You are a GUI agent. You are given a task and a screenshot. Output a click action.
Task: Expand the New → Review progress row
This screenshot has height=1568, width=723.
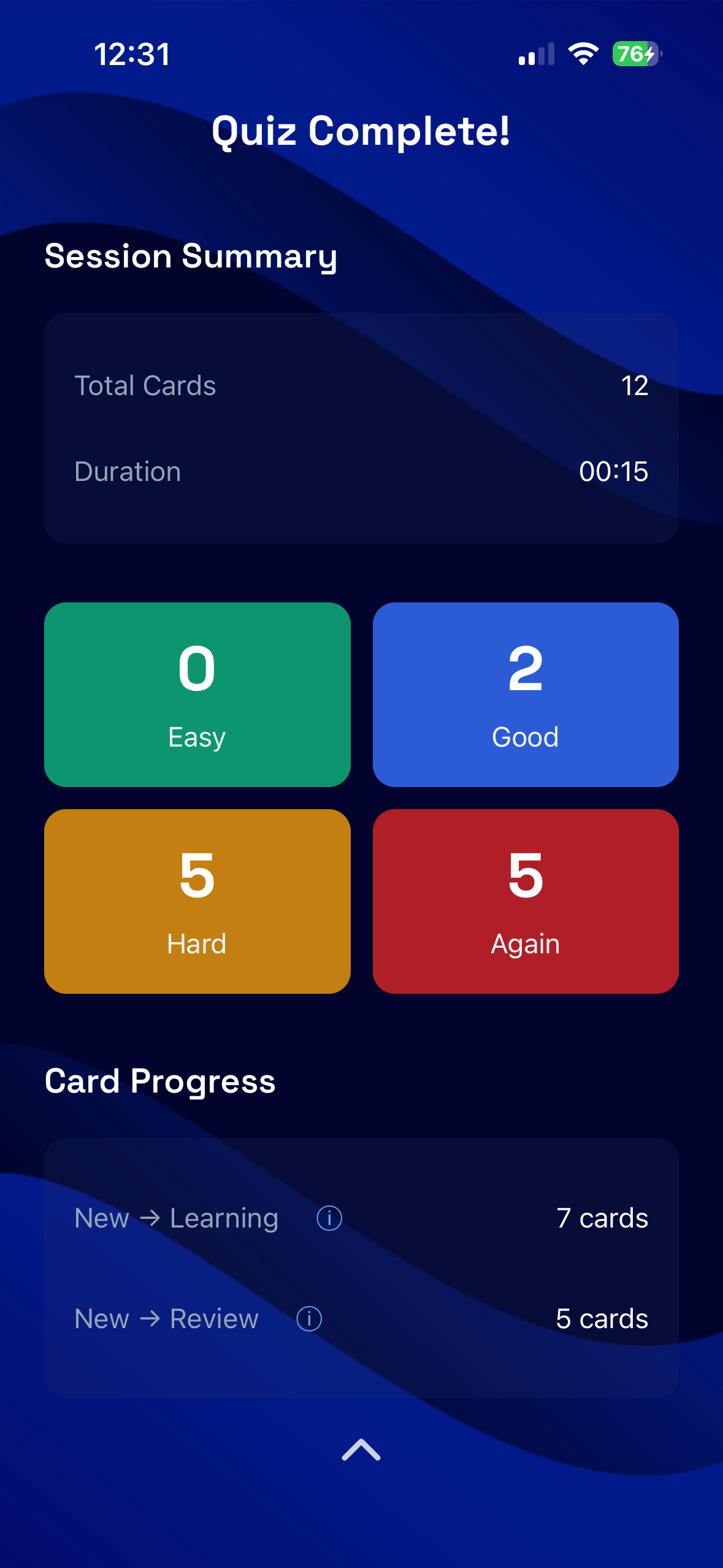[x=361, y=1318]
